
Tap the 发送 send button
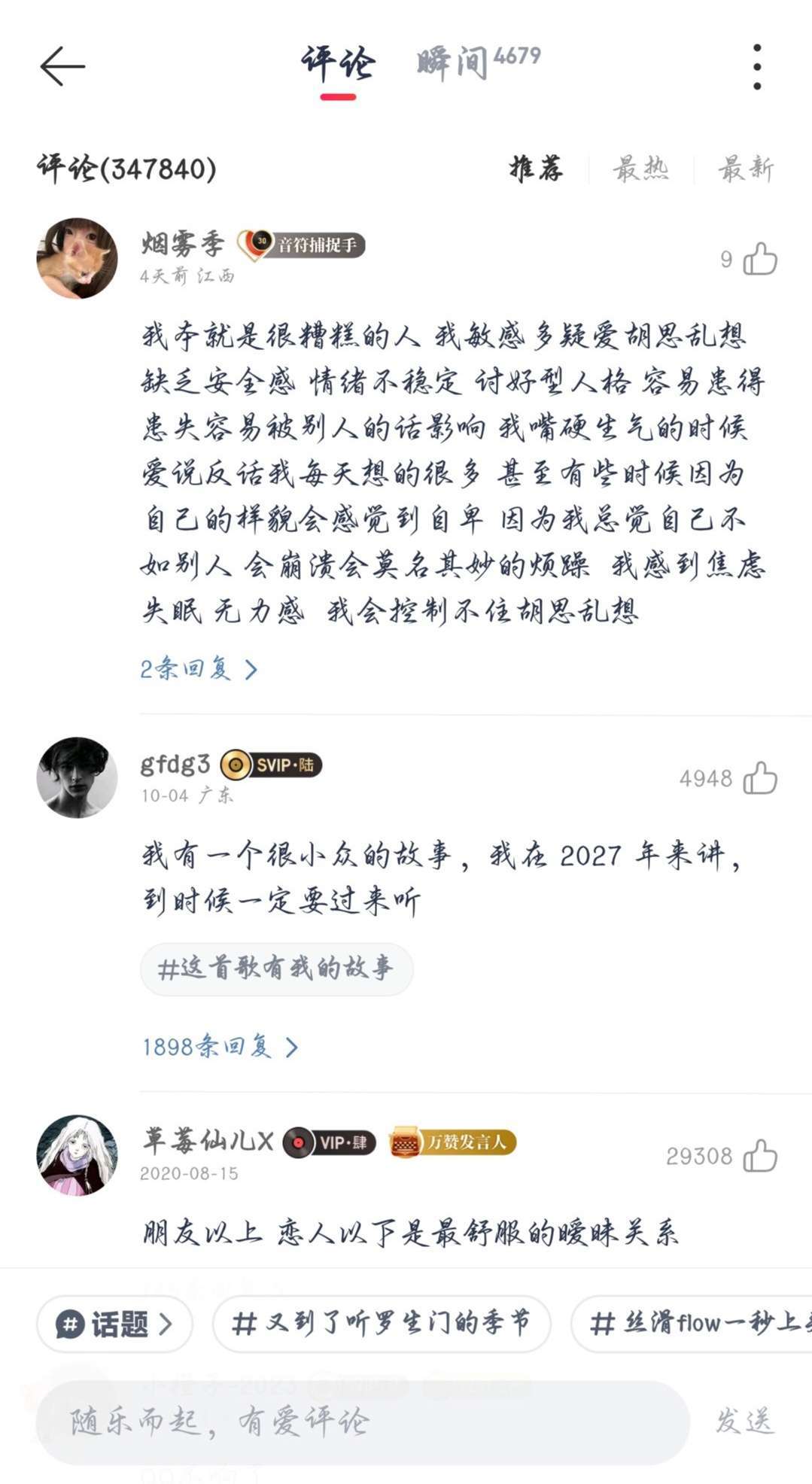coord(744,1422)
